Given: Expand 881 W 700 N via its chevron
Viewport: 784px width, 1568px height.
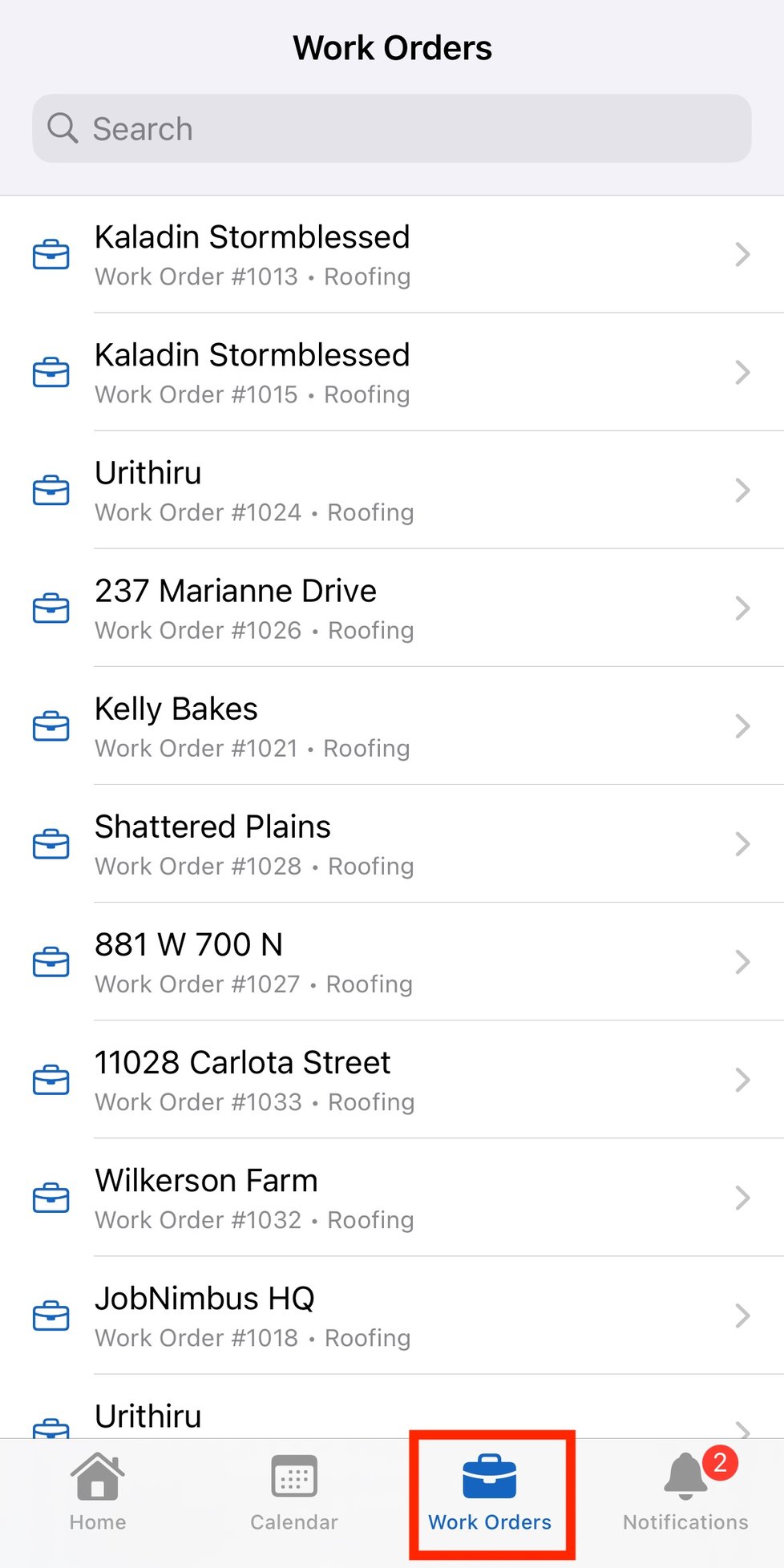Looking at the screenshot, I should click(742, 961).
